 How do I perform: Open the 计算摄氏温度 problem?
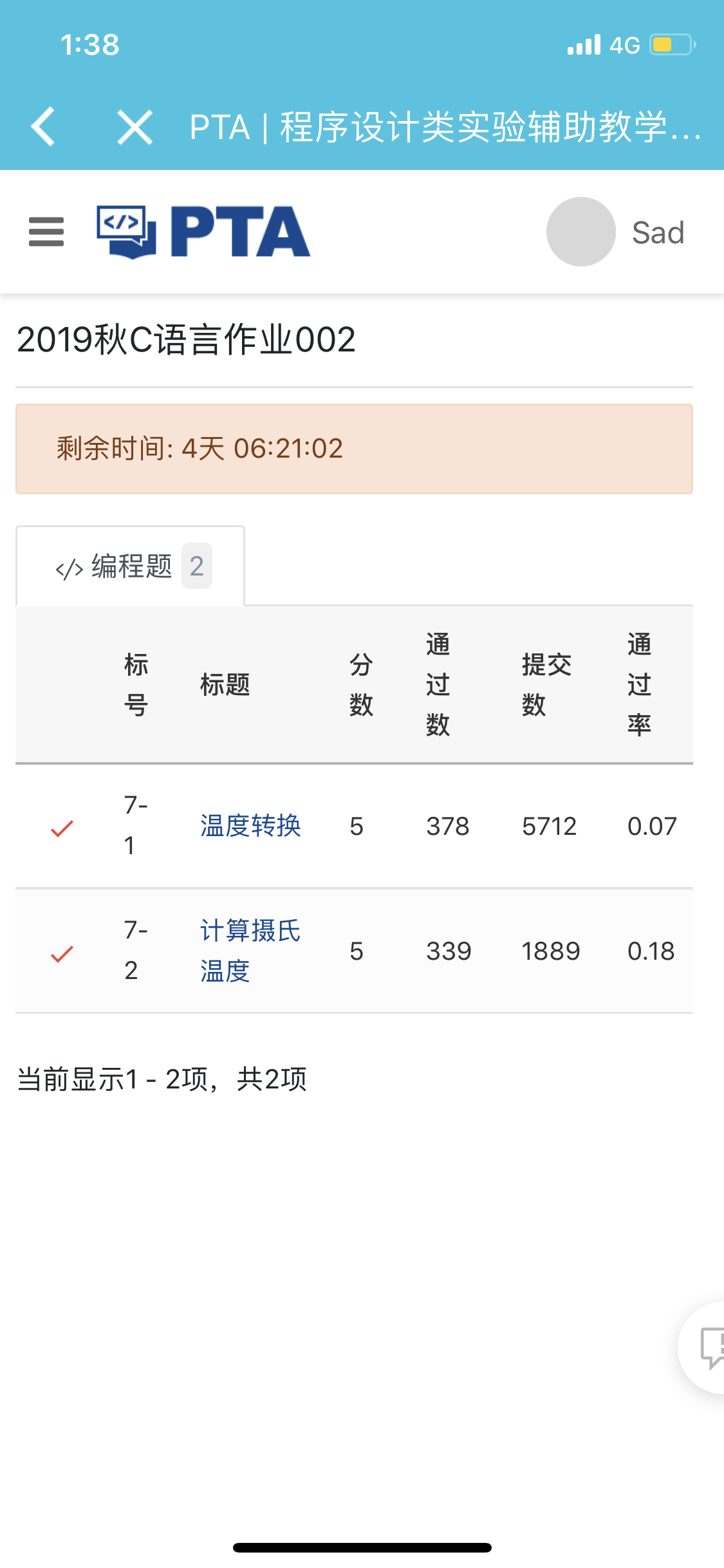point(250,950)
